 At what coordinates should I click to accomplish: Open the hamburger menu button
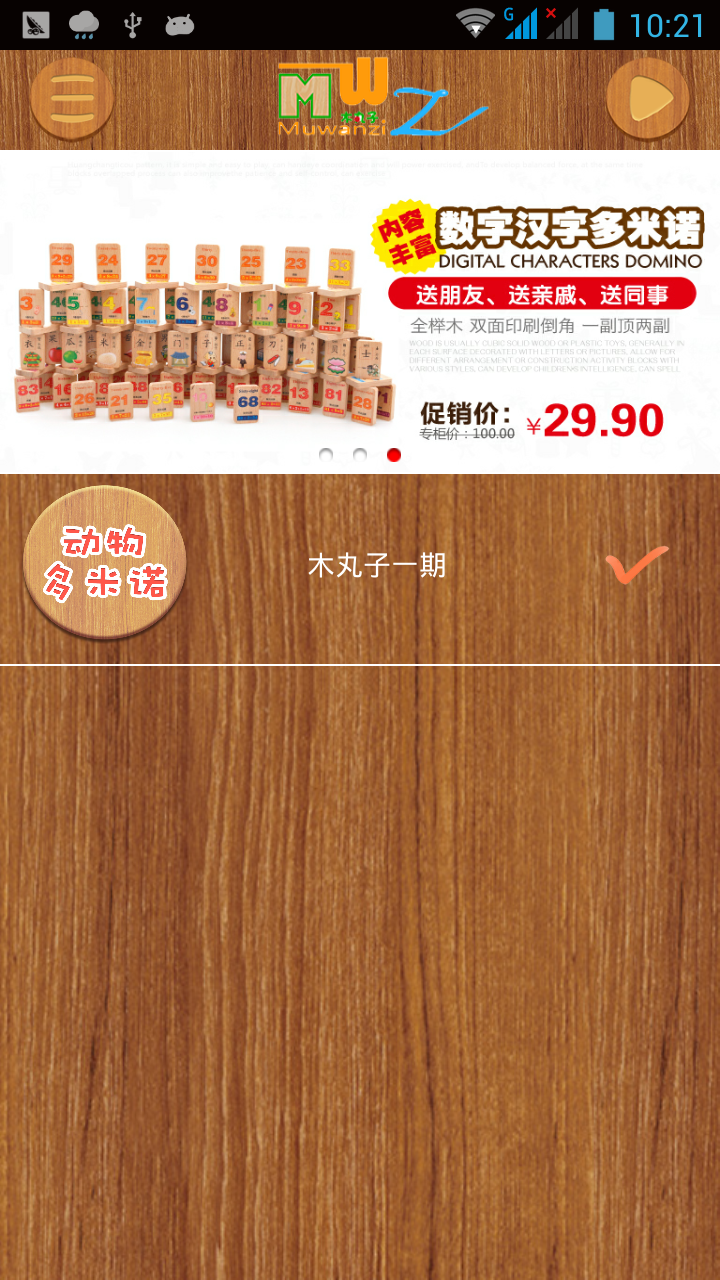70,99
